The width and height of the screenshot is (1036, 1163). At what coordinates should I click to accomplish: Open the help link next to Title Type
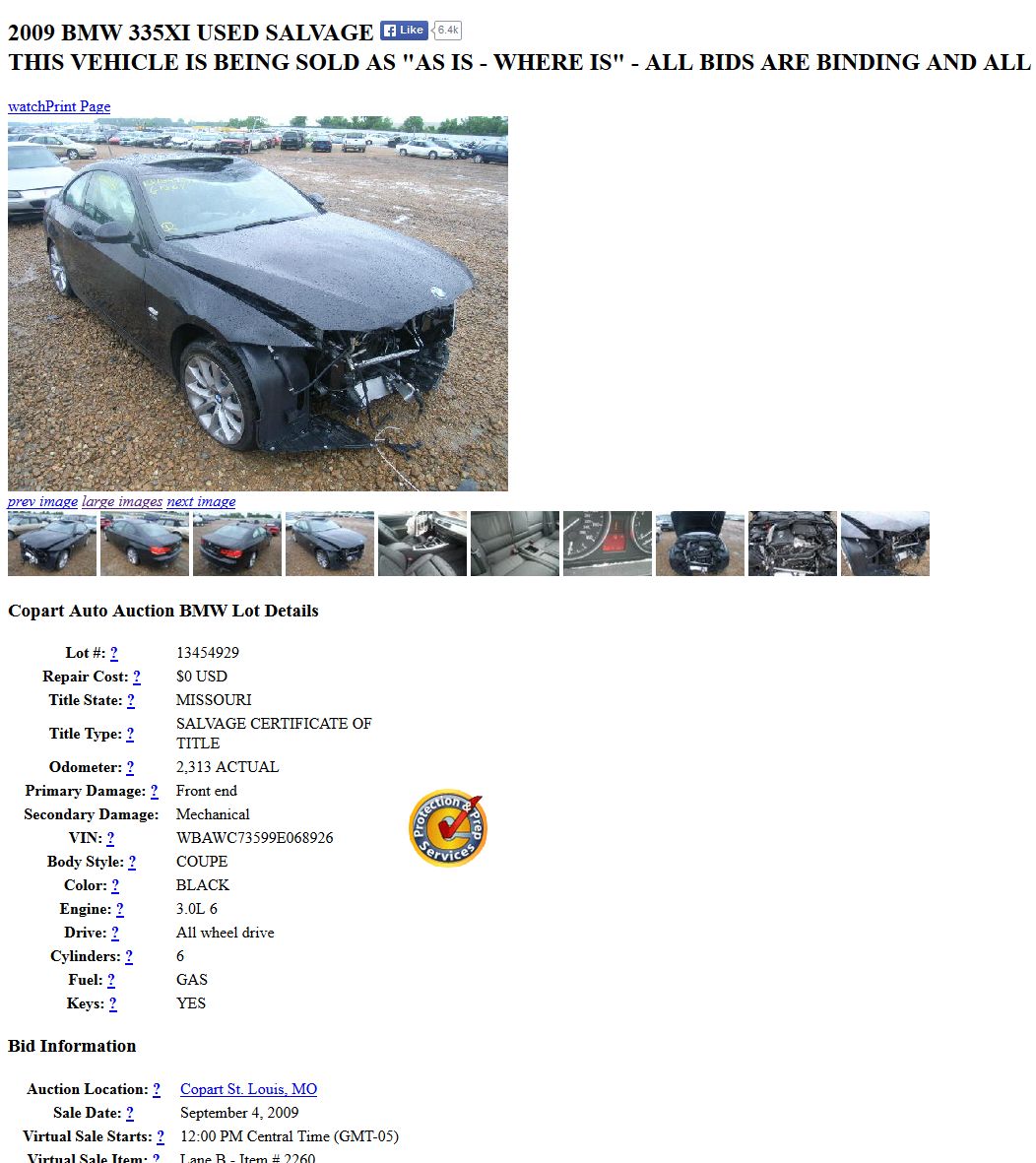coord(130,734)
